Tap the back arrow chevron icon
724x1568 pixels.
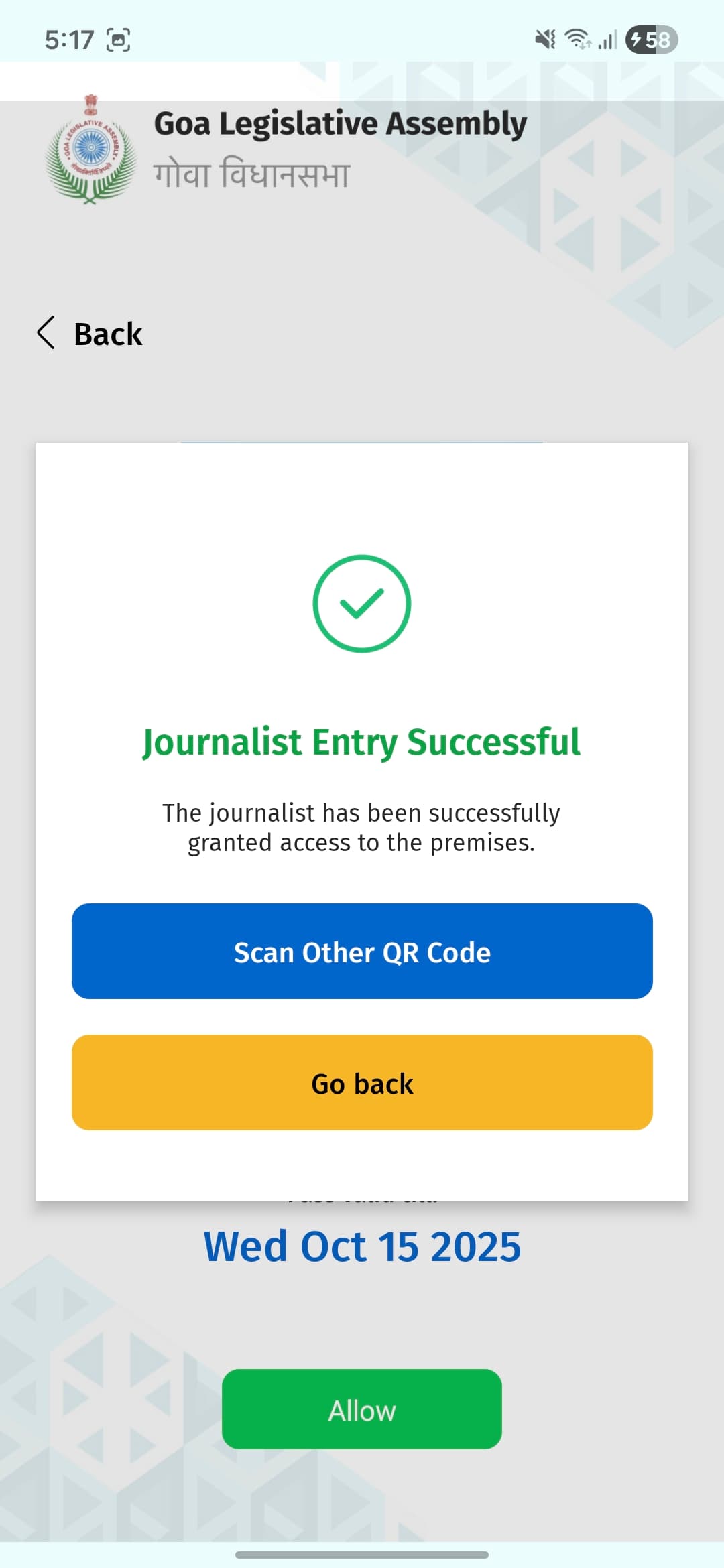click(x=46, y=333)
